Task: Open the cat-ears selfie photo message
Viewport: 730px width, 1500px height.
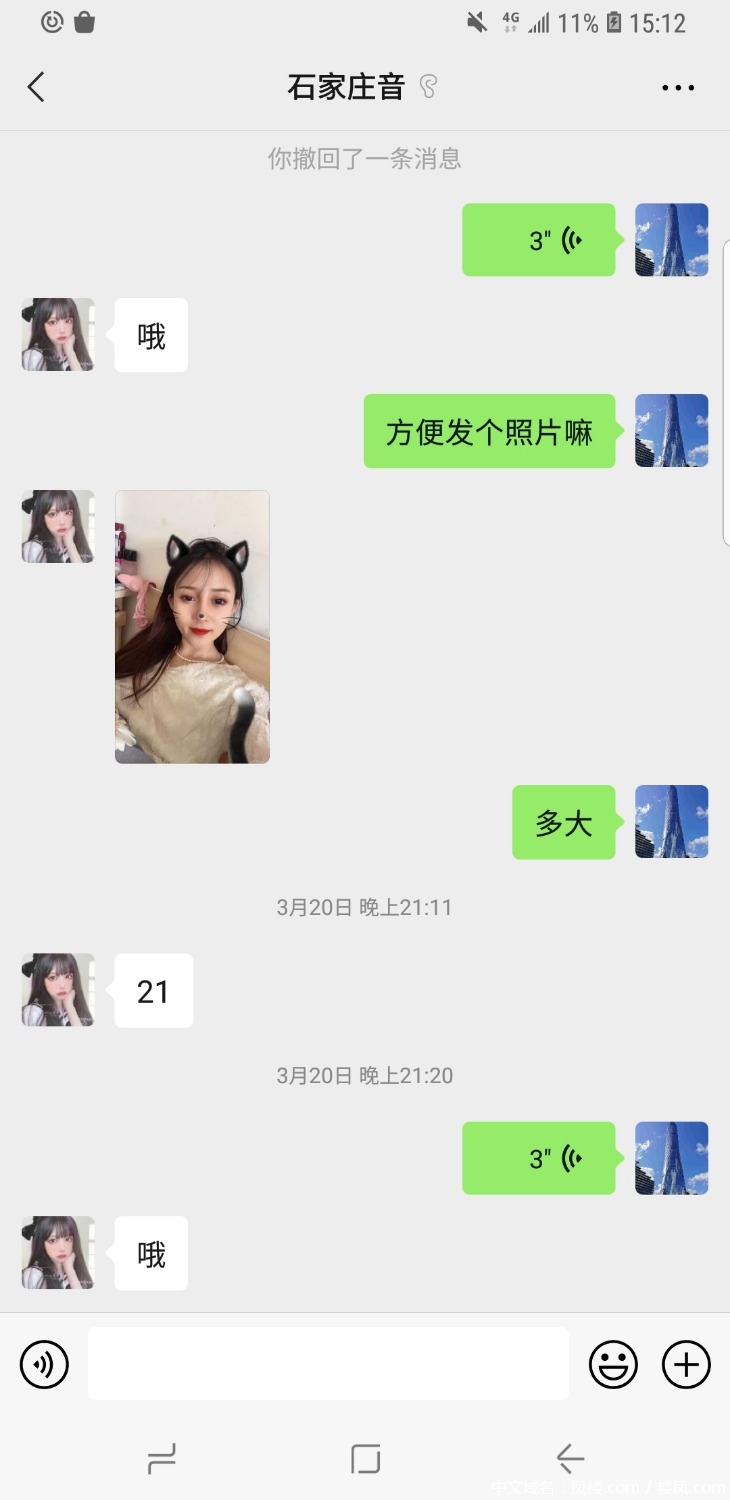Action: tap(192, 626)
